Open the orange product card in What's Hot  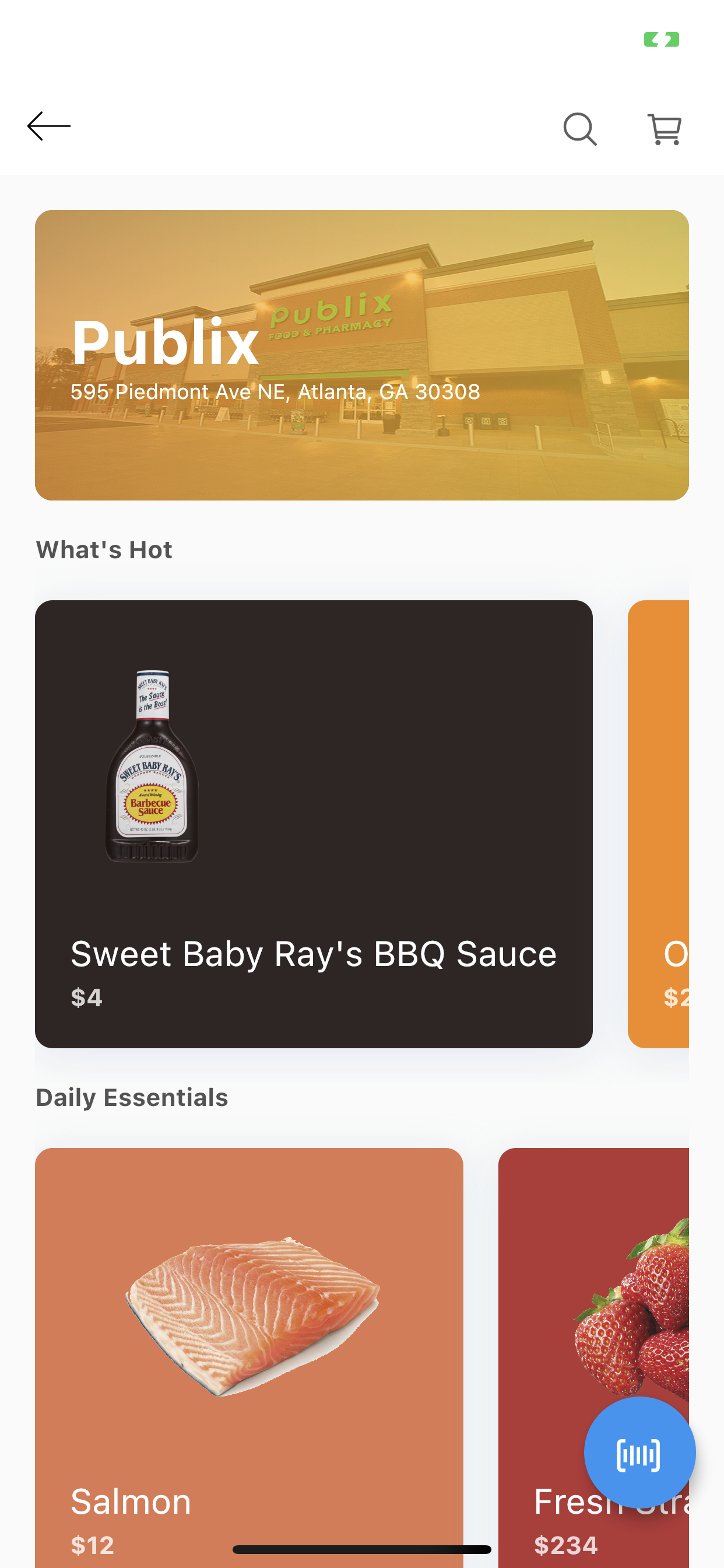click(x=658, y=824)
